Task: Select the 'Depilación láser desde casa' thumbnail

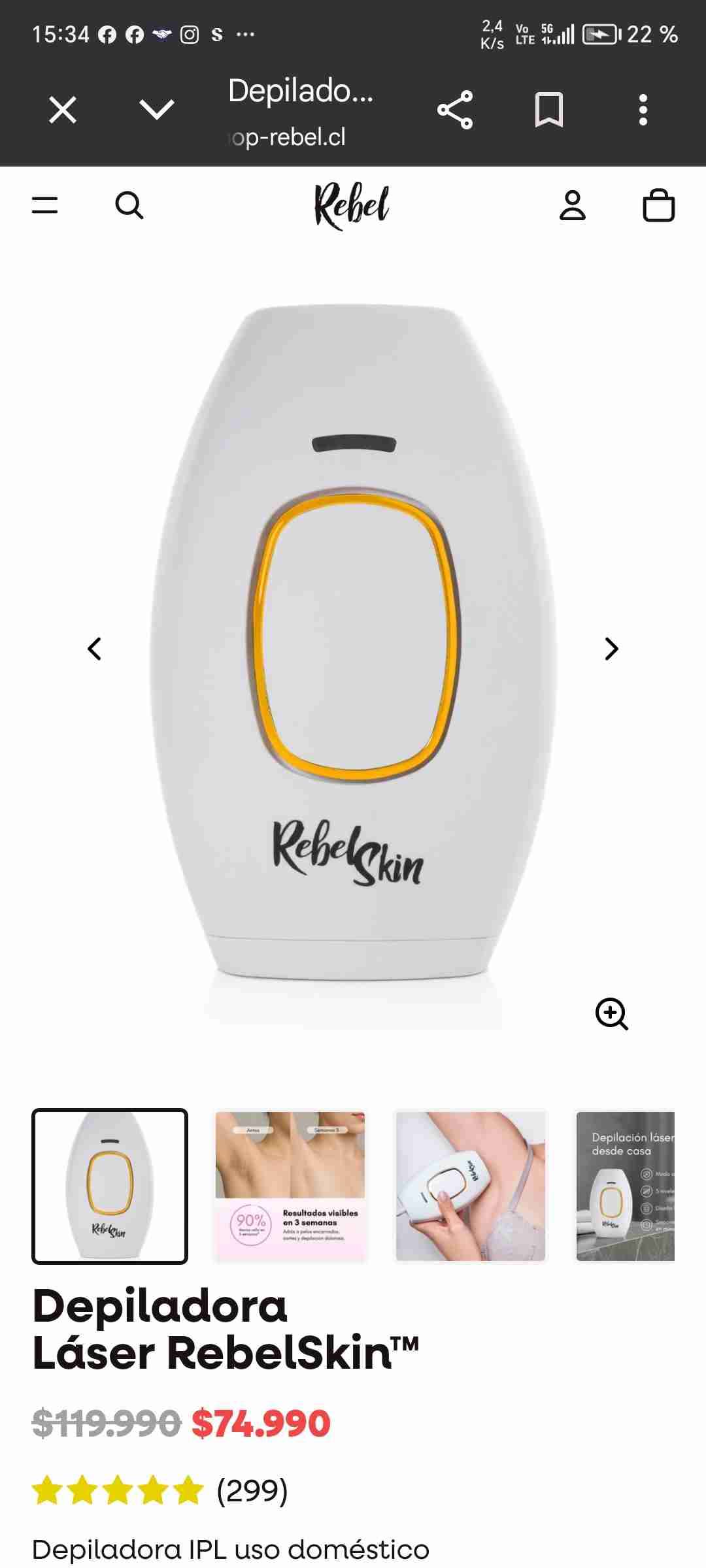Action: coord(625,1186)
